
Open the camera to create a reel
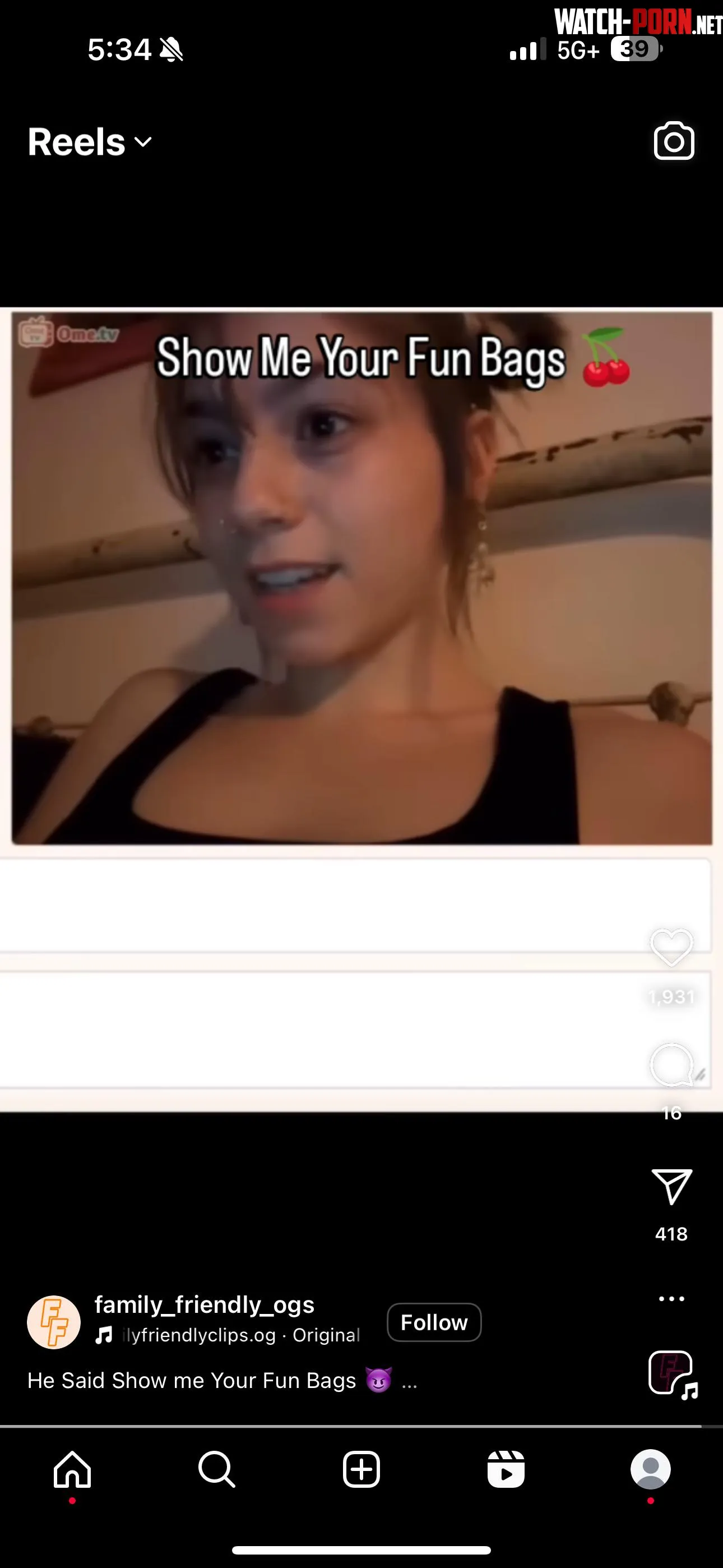click(674, 141)
